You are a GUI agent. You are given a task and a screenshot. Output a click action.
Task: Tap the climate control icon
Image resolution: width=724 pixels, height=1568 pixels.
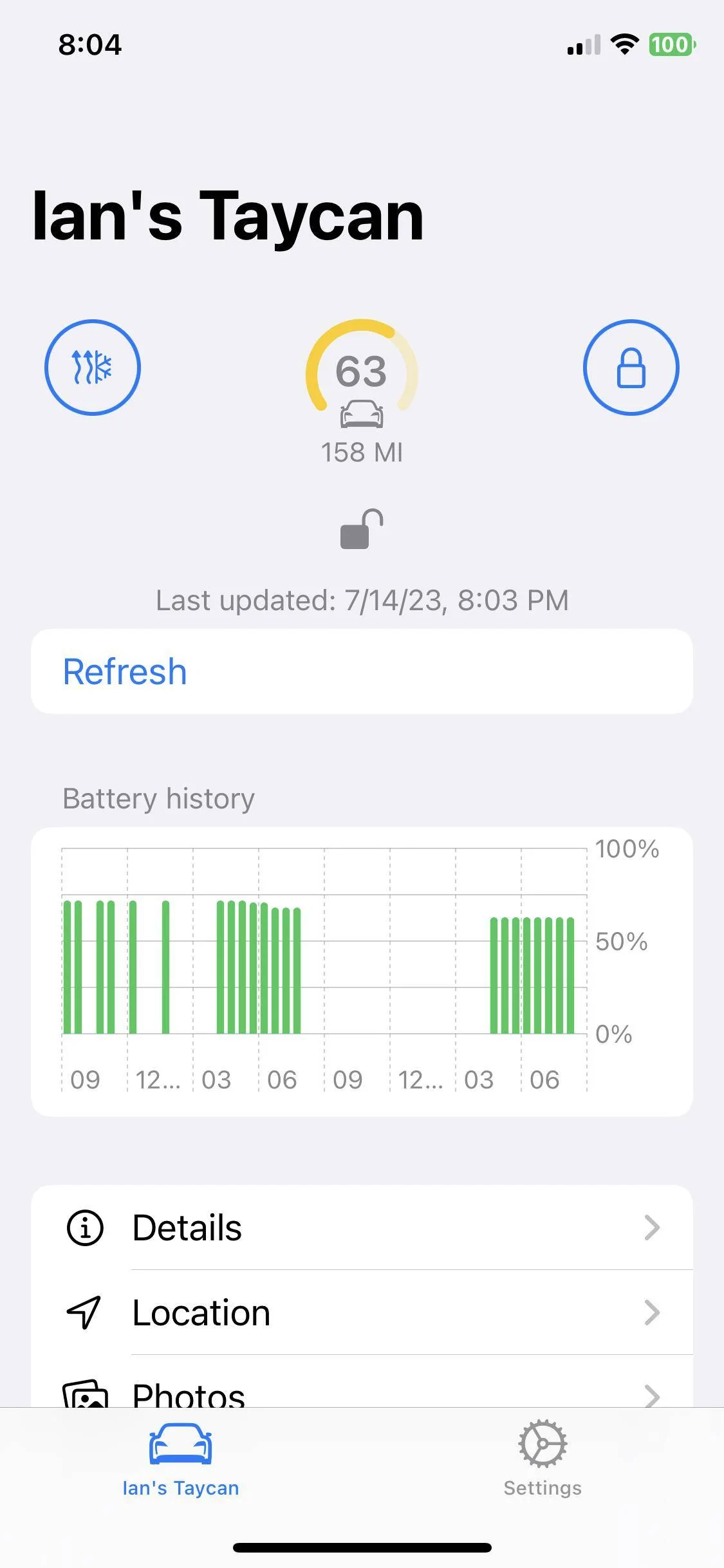(93, 368)
